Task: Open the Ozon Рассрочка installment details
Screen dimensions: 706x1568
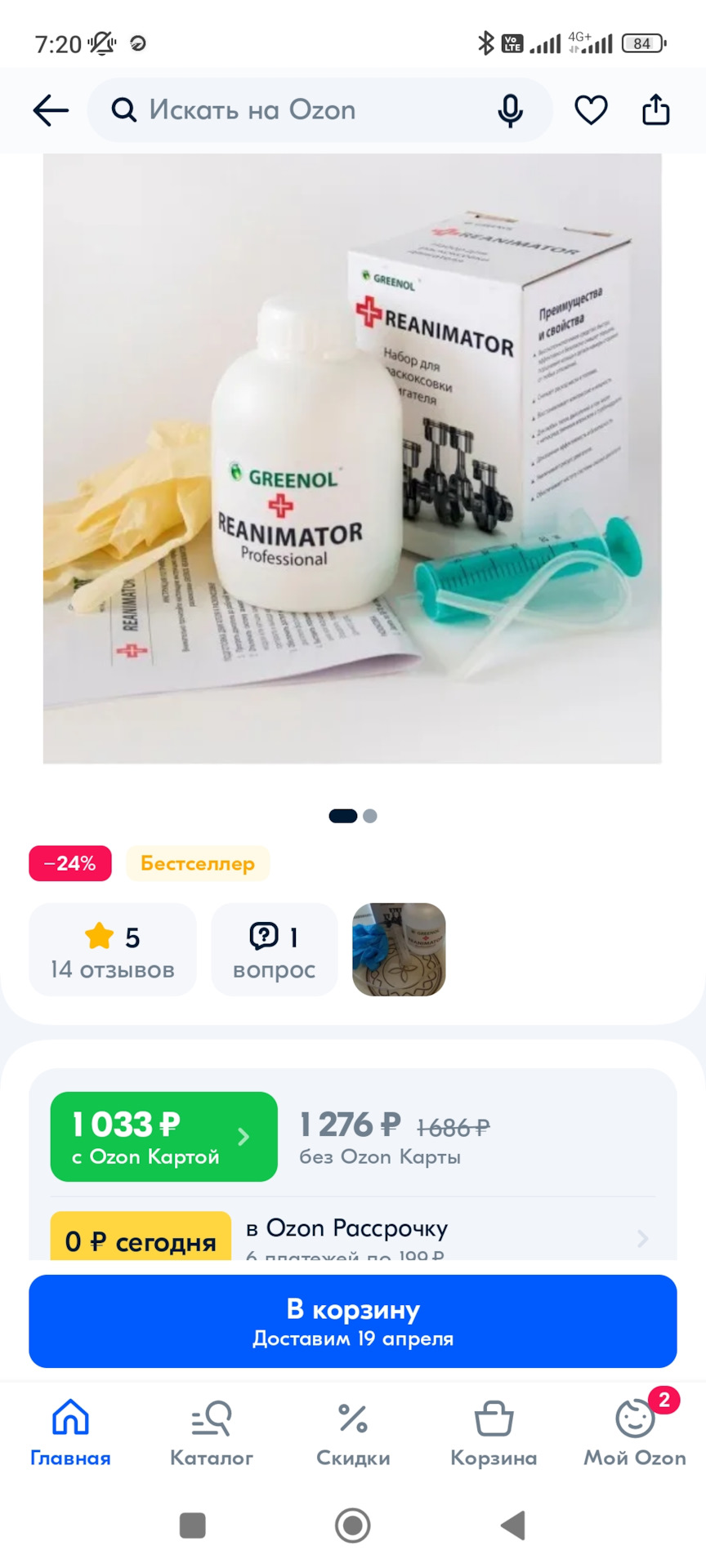Action: point(441,1237)
